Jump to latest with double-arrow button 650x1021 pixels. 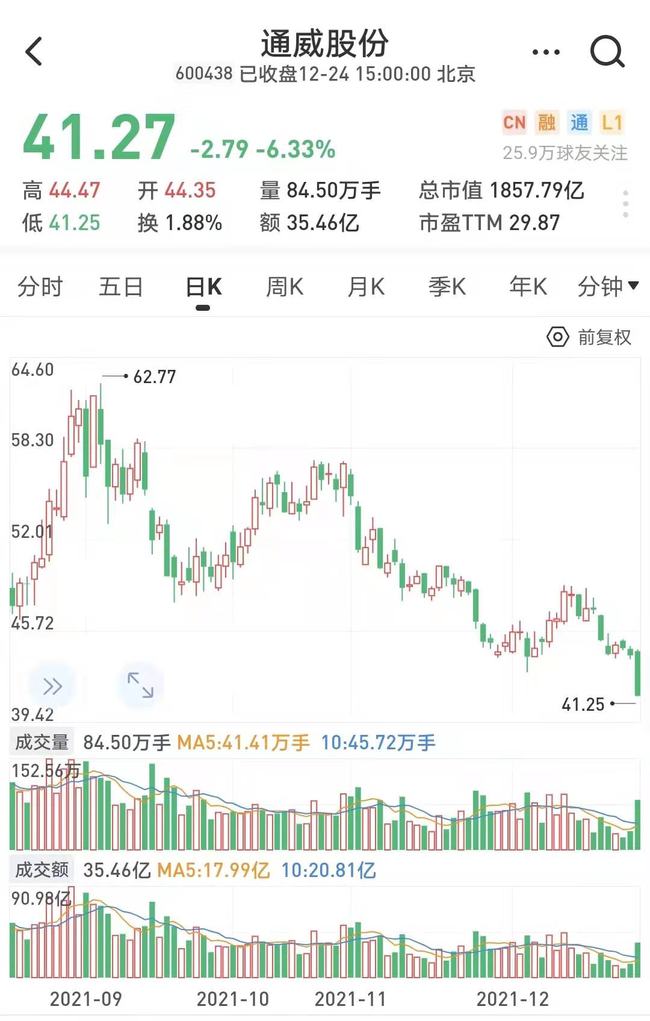(52, 685)
